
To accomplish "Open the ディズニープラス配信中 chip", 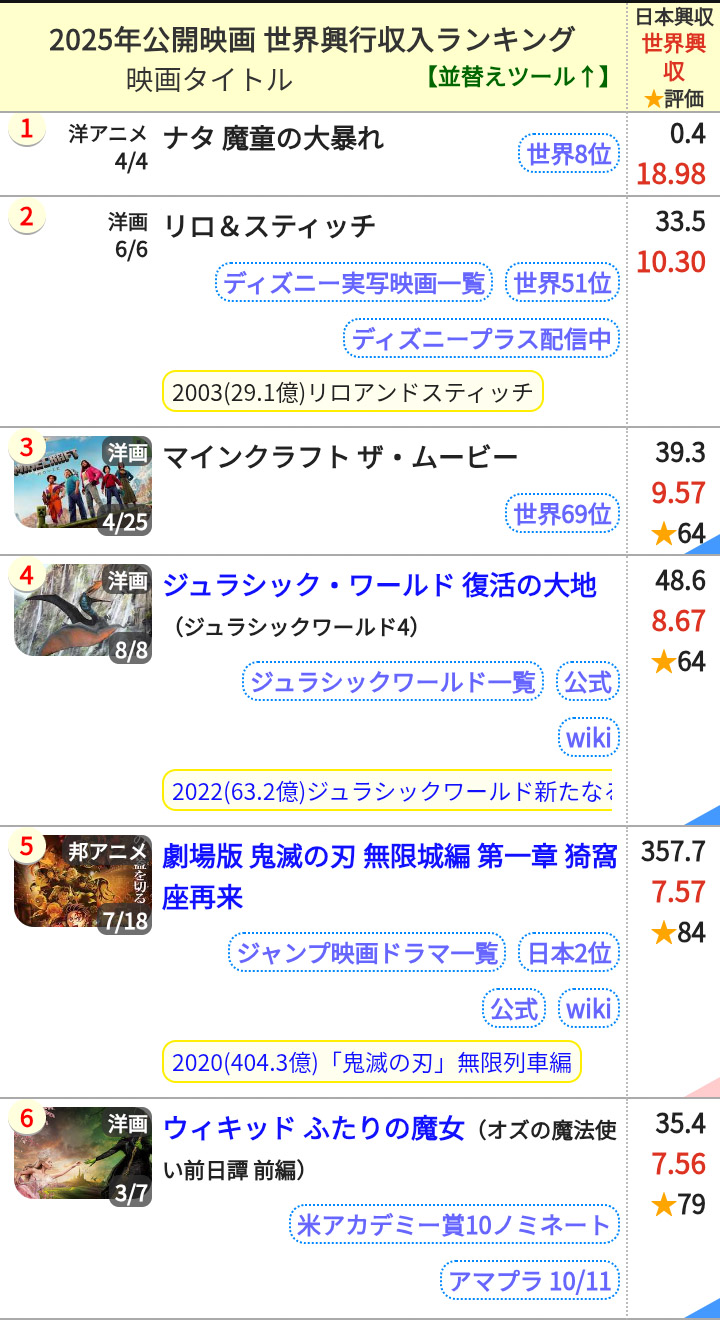I will pyautogui.click(x=481, y=338).
